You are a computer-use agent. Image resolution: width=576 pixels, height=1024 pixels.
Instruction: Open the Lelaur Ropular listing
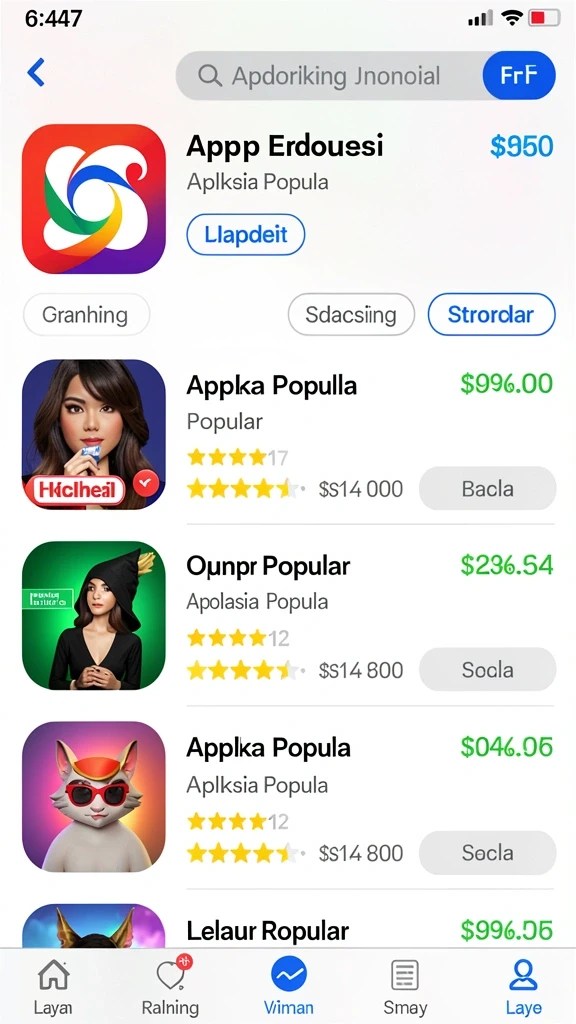(288, 927)
